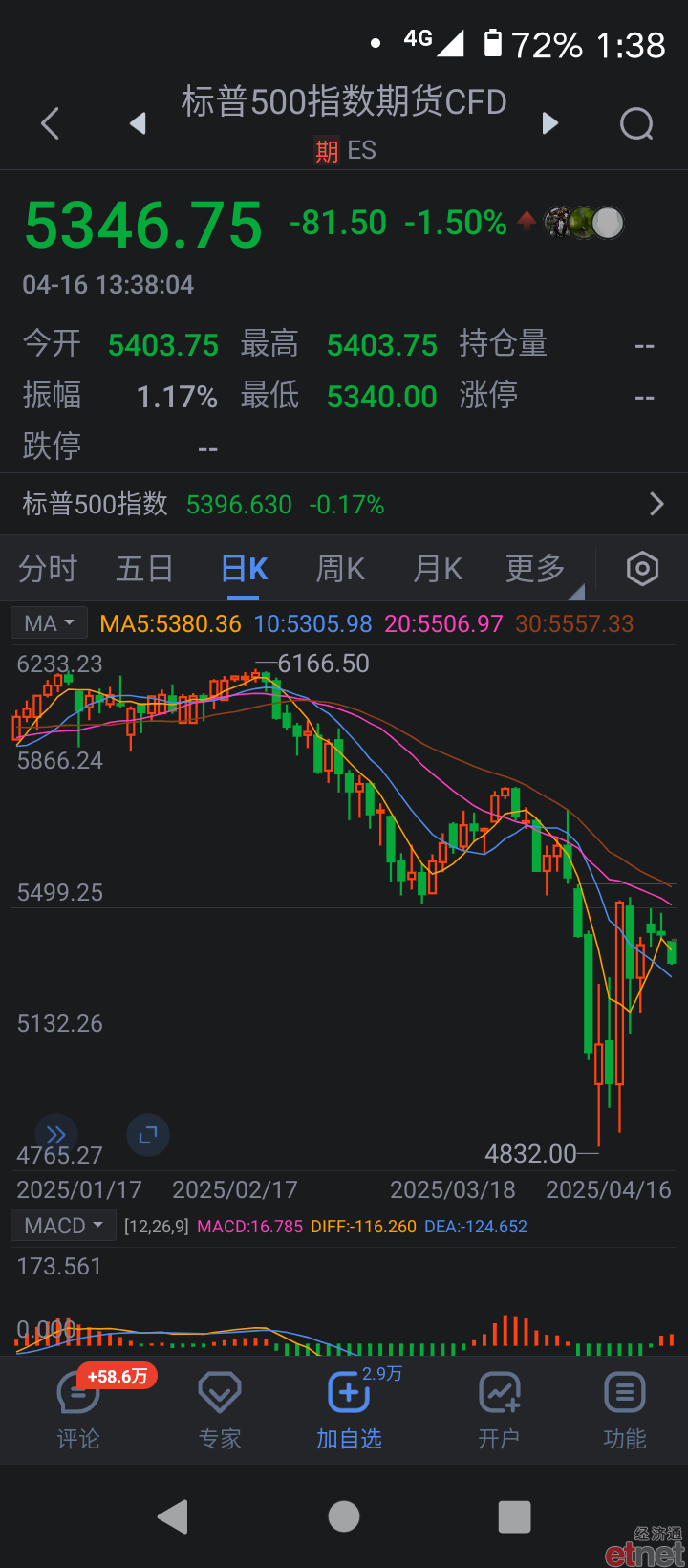The width and height of the screenshot is (688, 1568).
Task: Select the 日K chart tab
Action: (x=244, y=569)
